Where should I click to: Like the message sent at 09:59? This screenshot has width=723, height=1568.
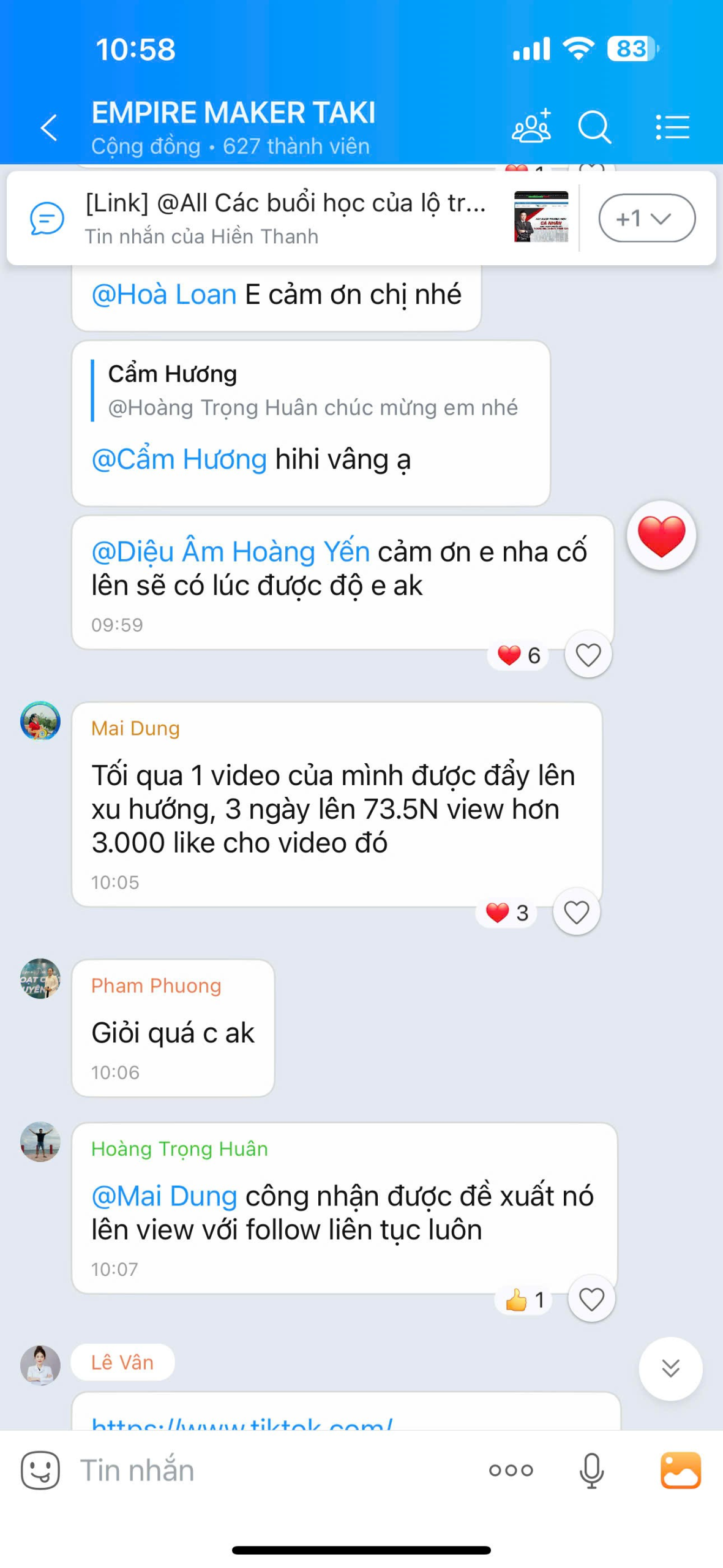(x=588, y=655)
